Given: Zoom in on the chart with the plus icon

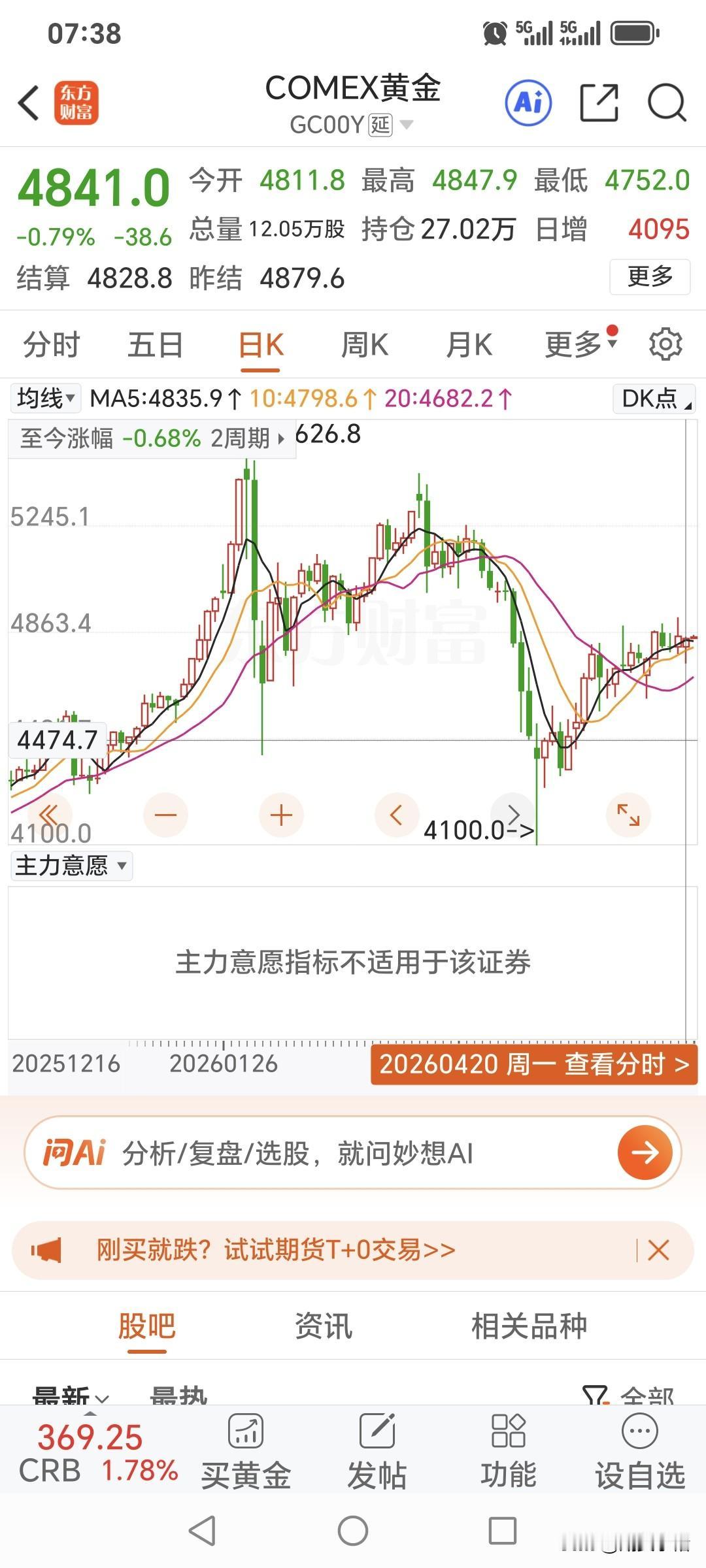Looking at the screenshot, I should [280, 815].
